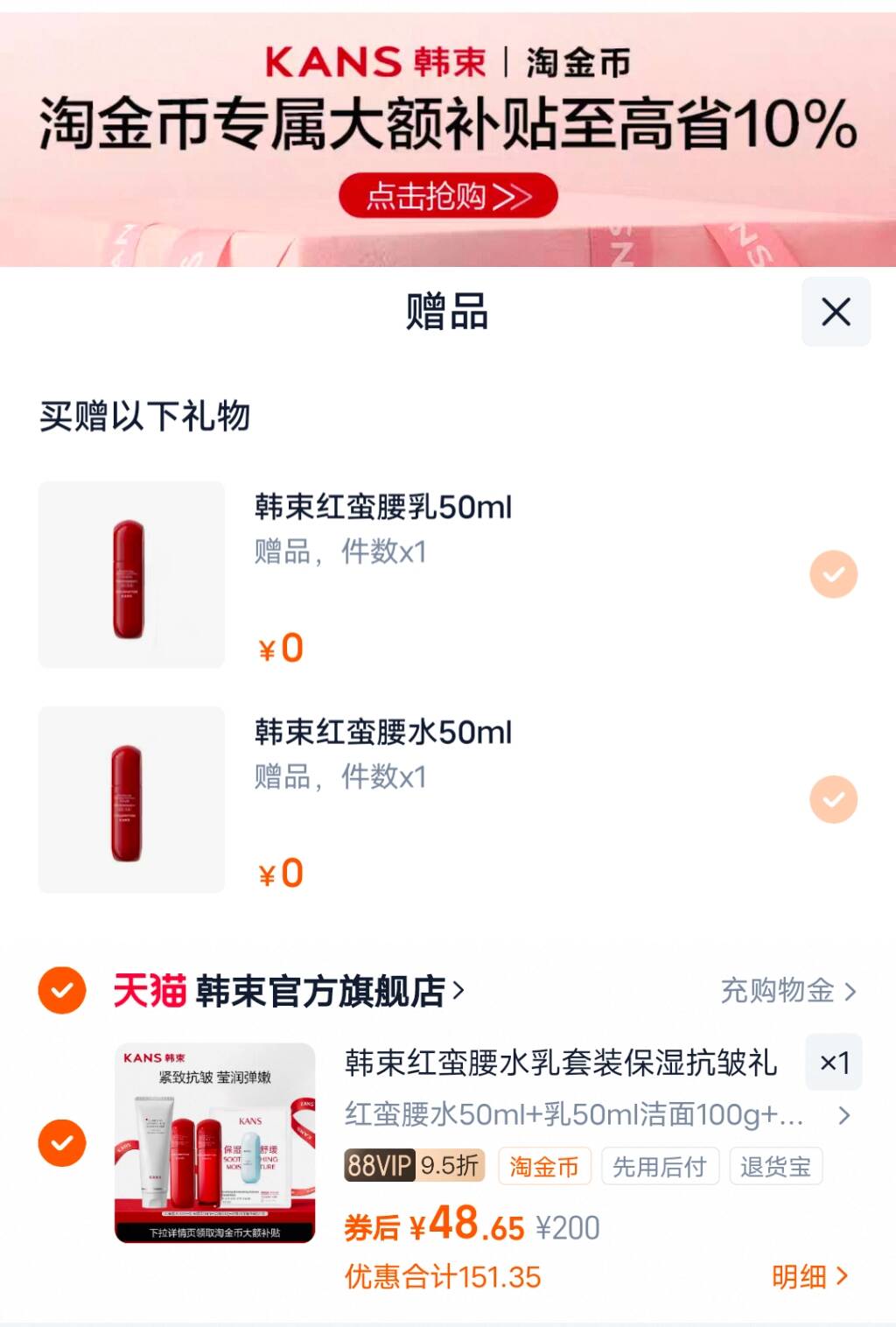Open the 淘金币 coin tag icon
The width and height of the screenshot is (896, 1327).
click(543, 1166)
